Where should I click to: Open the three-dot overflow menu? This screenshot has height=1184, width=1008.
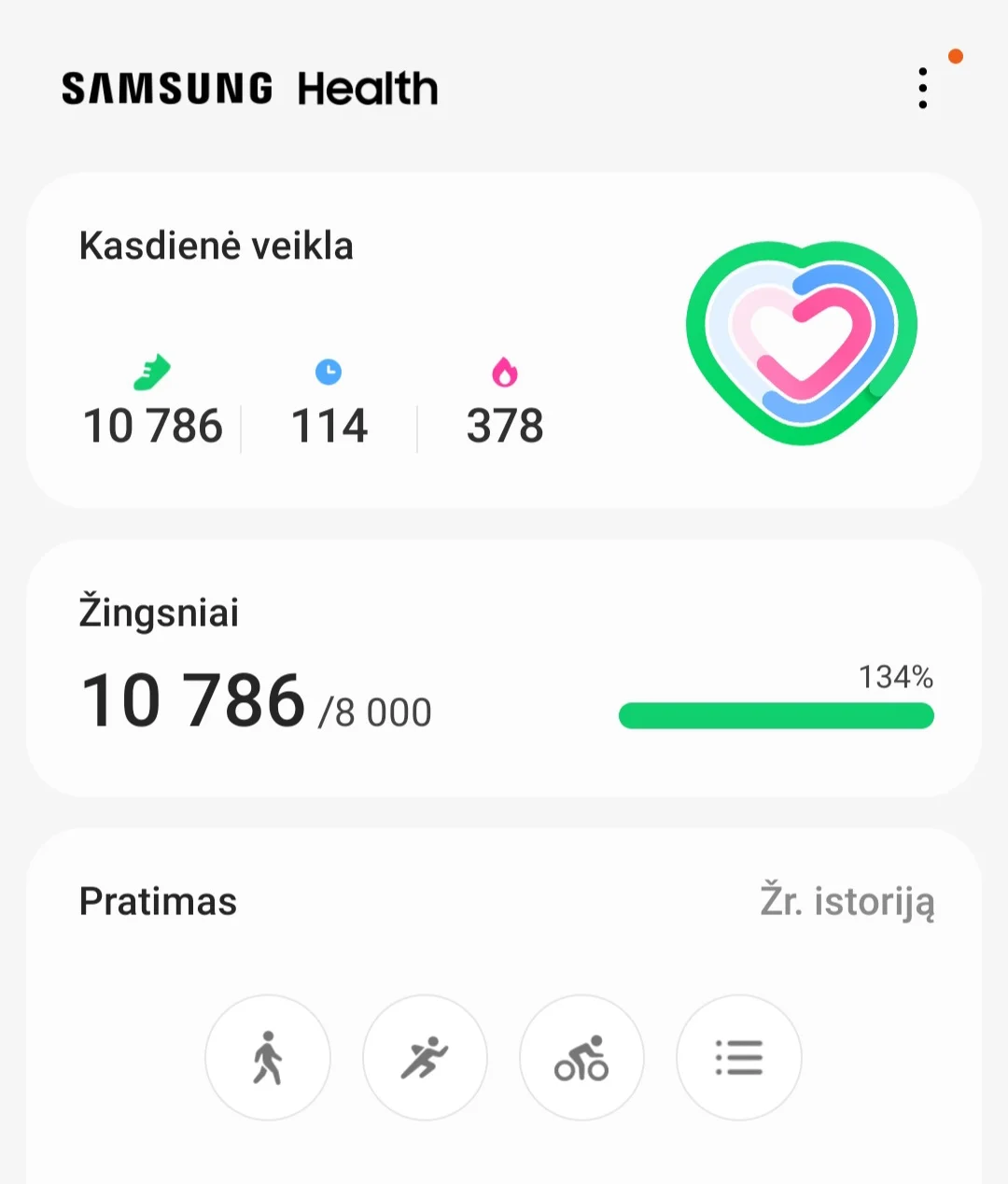click(x=922, y=89)
